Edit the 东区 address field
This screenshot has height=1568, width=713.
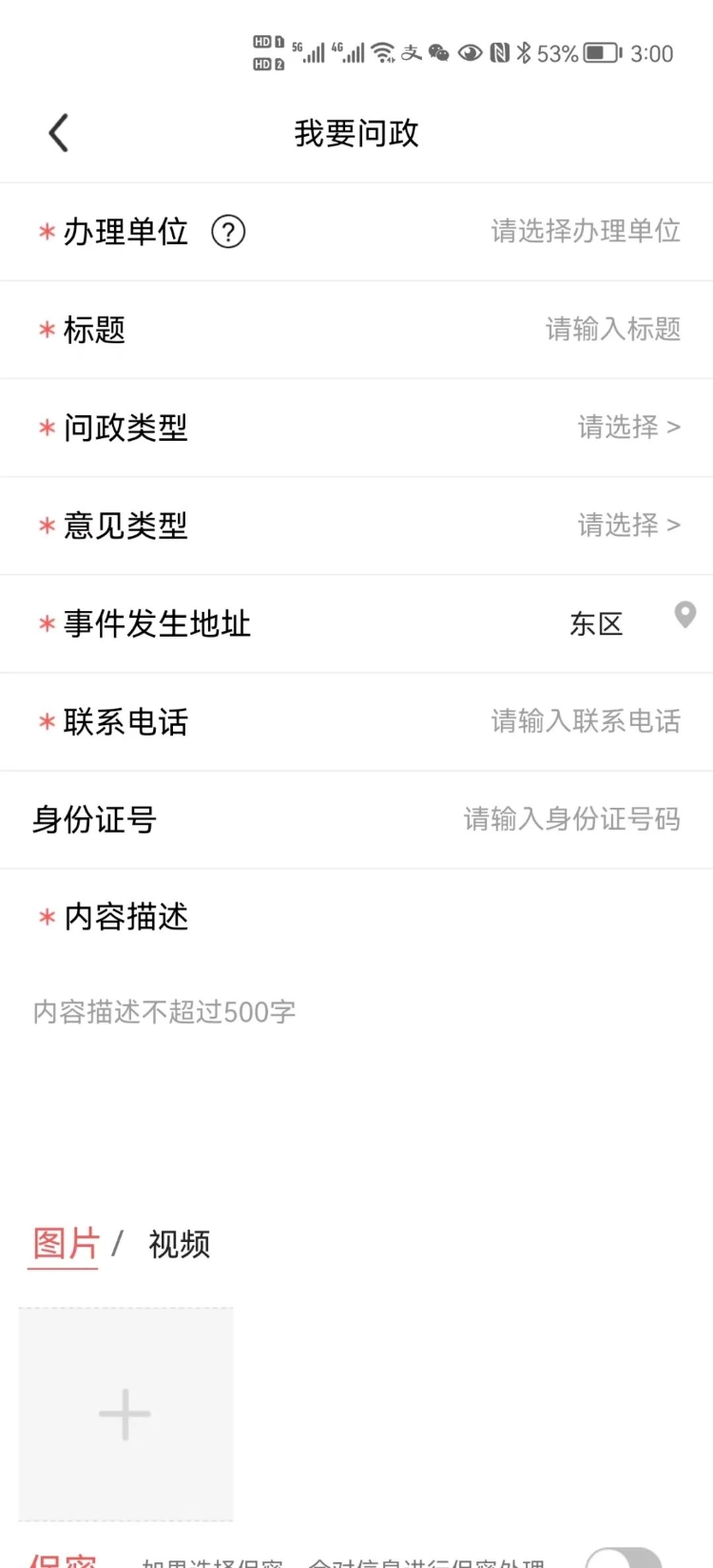coord(596,623)
